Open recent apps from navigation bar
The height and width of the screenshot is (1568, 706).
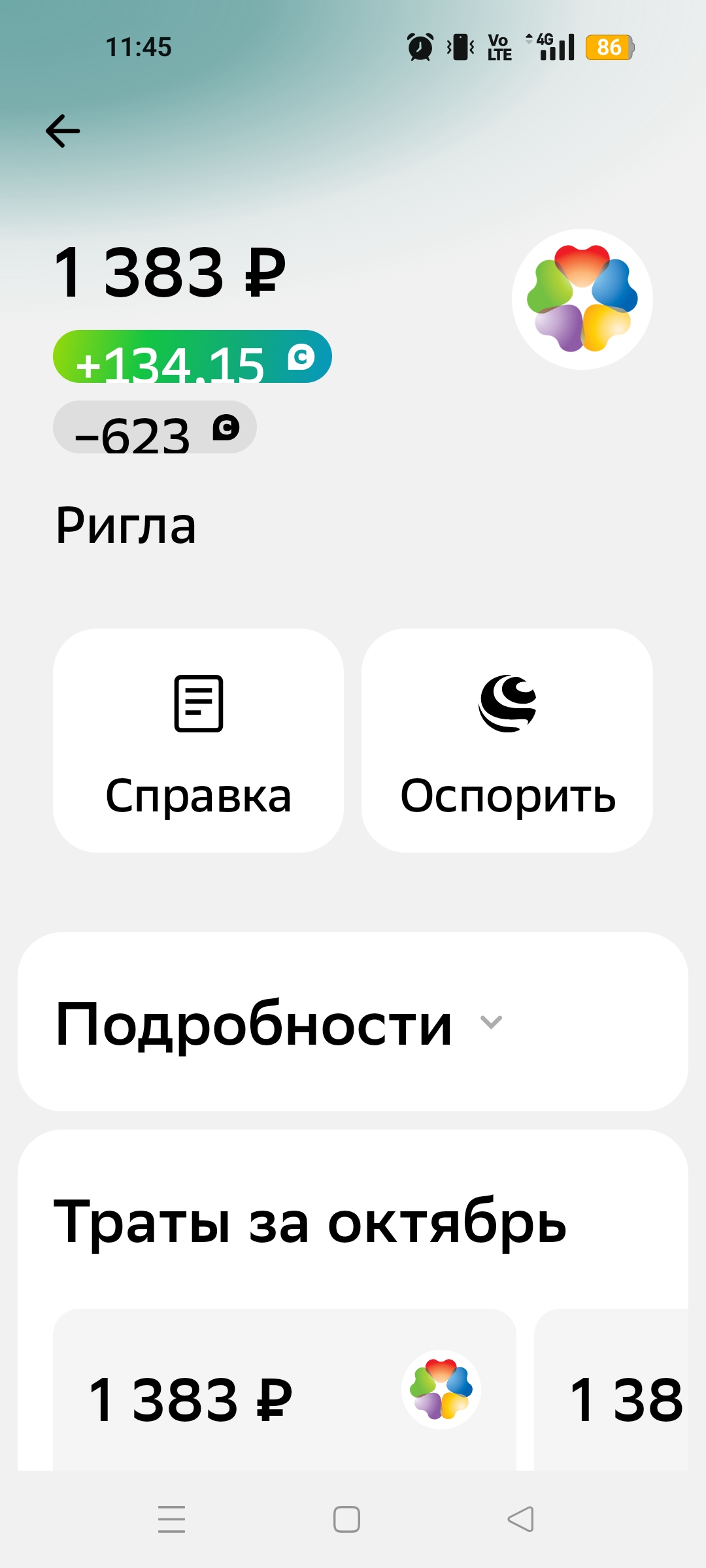click(172, 1519)
